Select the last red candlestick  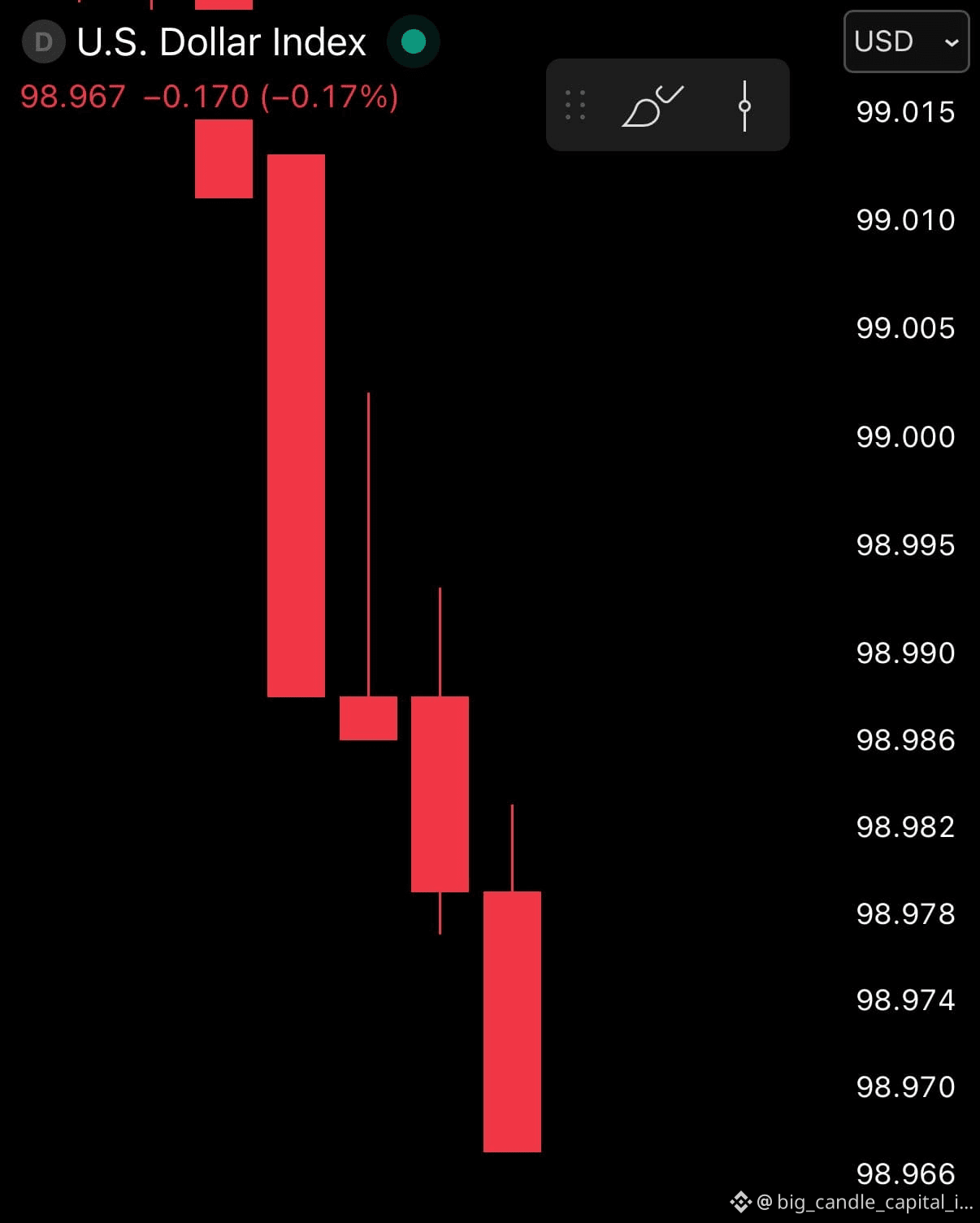pos(512,1020)
